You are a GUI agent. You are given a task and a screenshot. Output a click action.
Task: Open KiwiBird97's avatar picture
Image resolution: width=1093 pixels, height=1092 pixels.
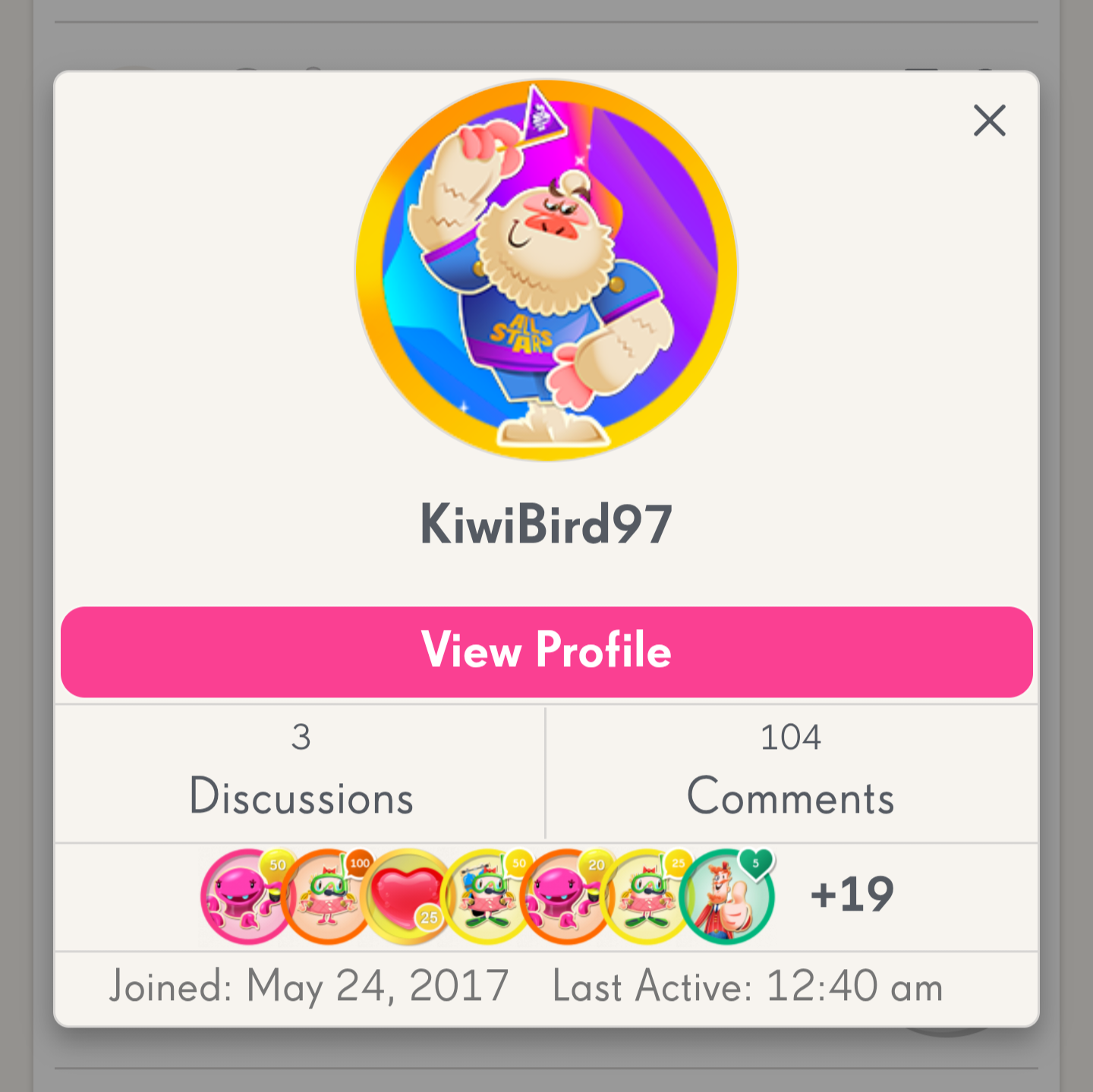(546, 270)
